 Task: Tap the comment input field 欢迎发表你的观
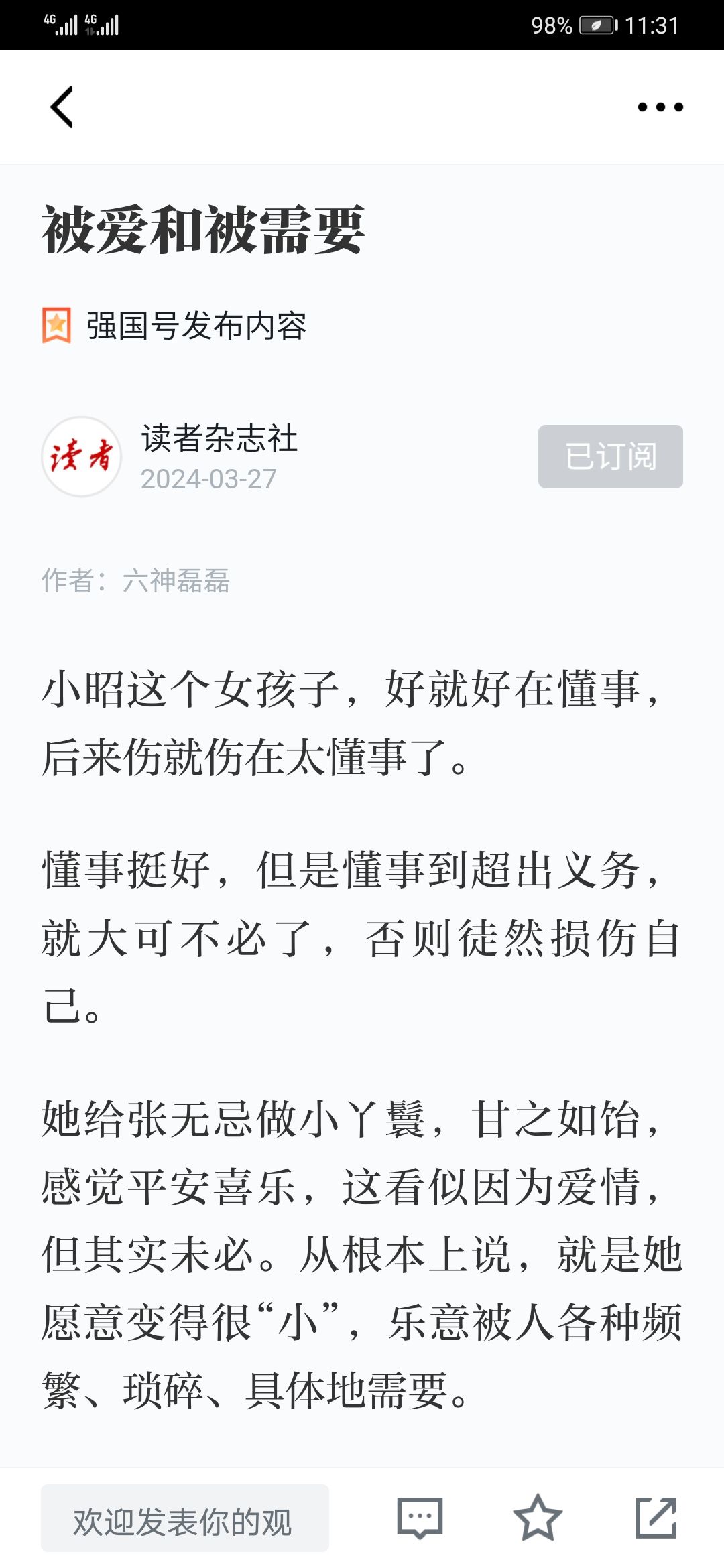pos(184,1518)
